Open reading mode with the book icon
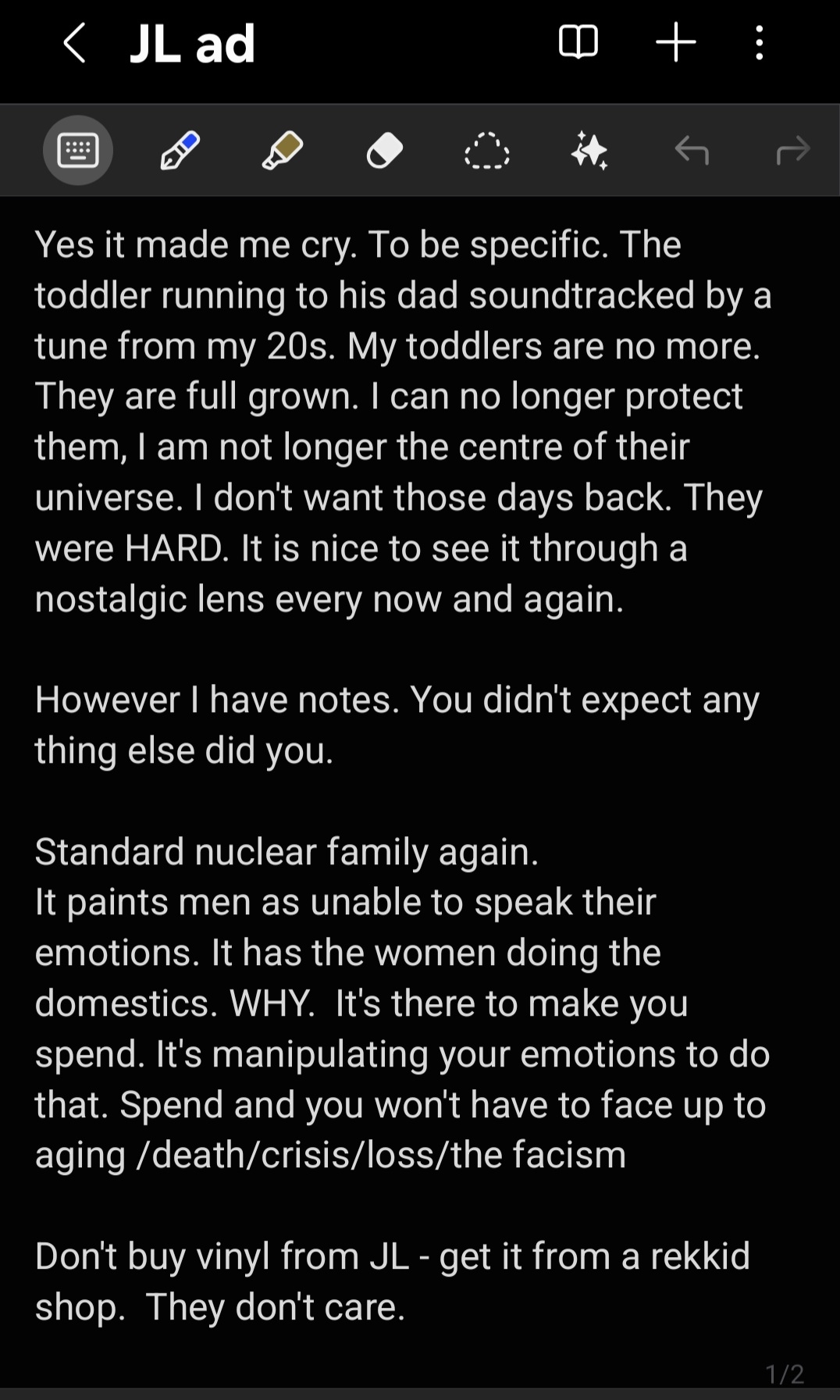The image size is (840, 1400). click(x=578, y=42)
